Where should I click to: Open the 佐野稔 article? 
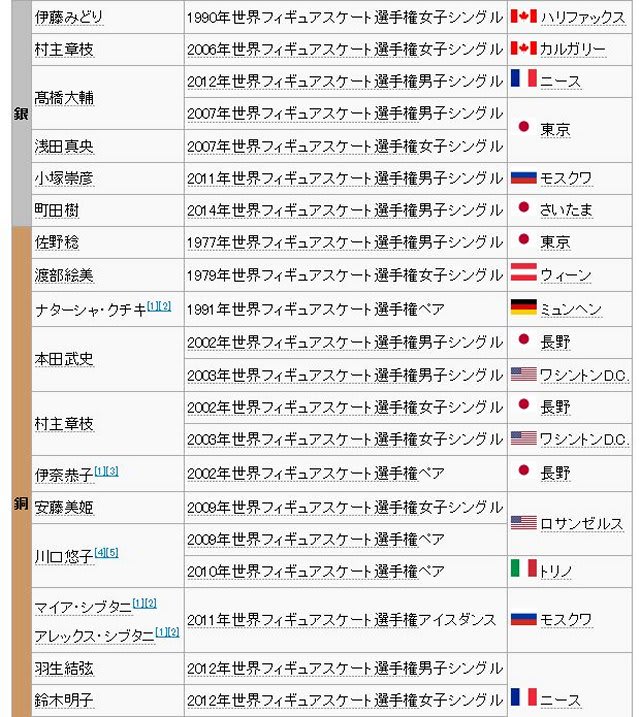[57, 242]
